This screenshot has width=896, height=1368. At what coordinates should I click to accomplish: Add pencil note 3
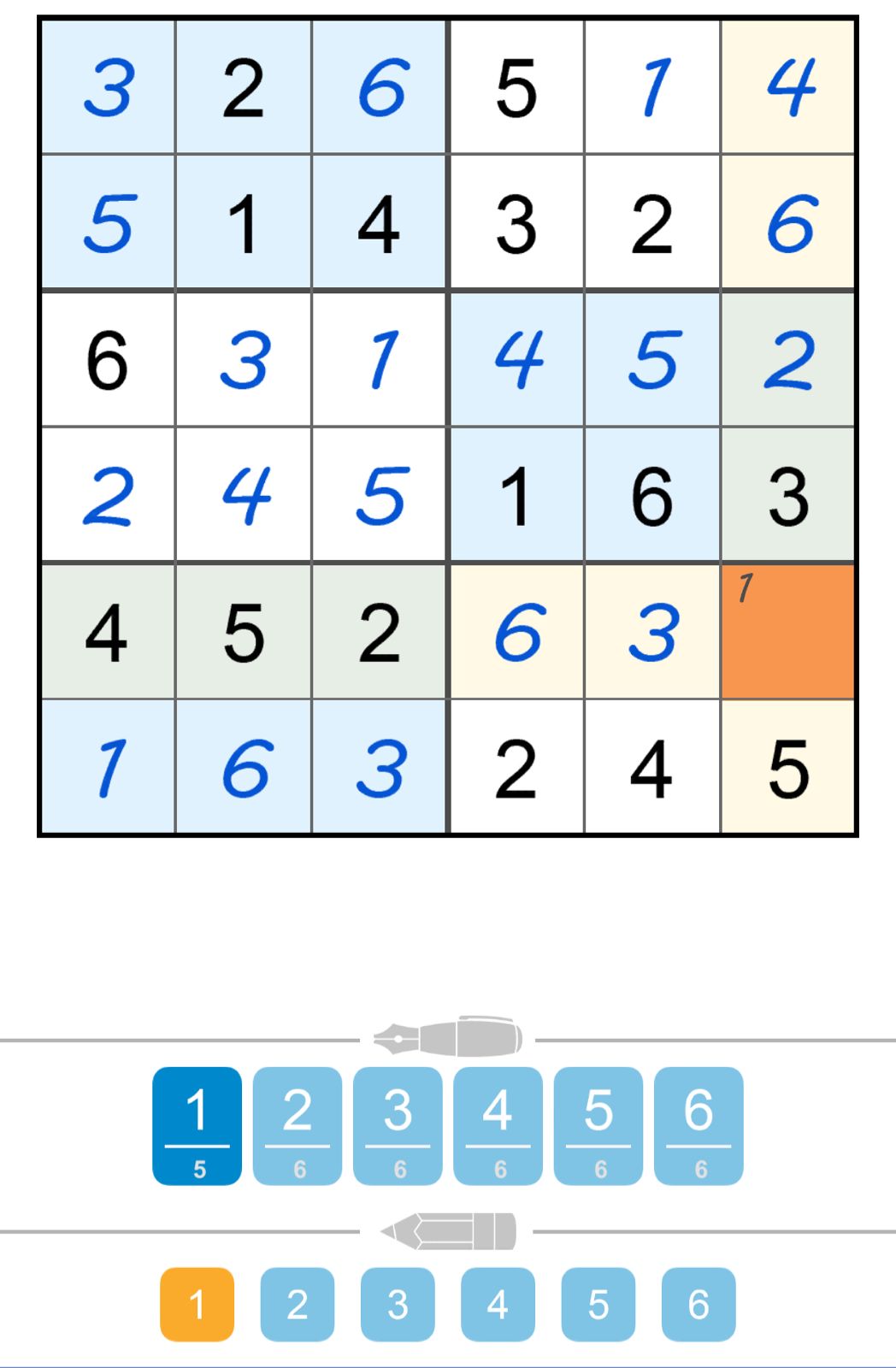tap(398, 1304)
